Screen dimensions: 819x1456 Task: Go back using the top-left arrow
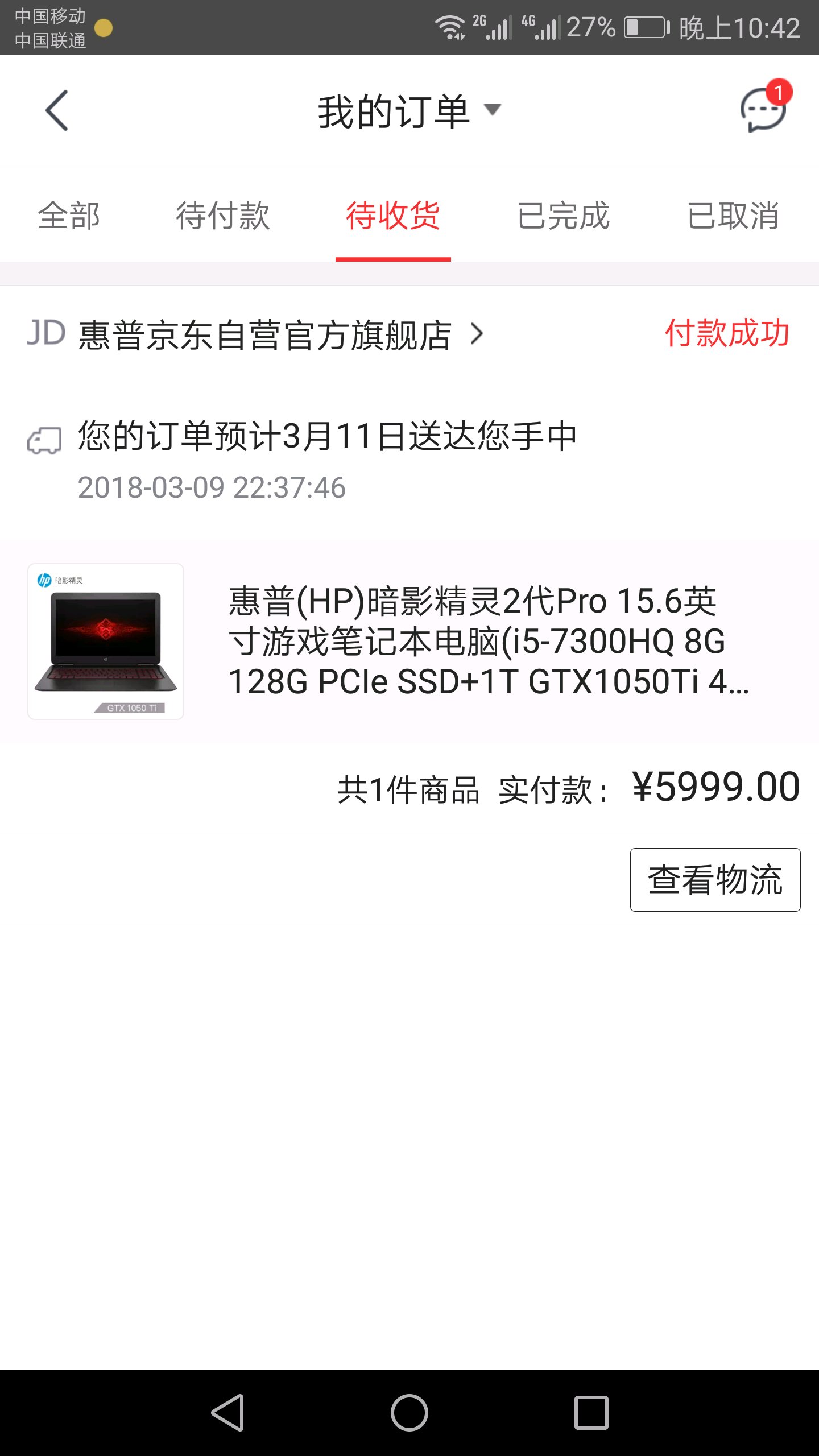pyautogui.click(x=57, y=110)
